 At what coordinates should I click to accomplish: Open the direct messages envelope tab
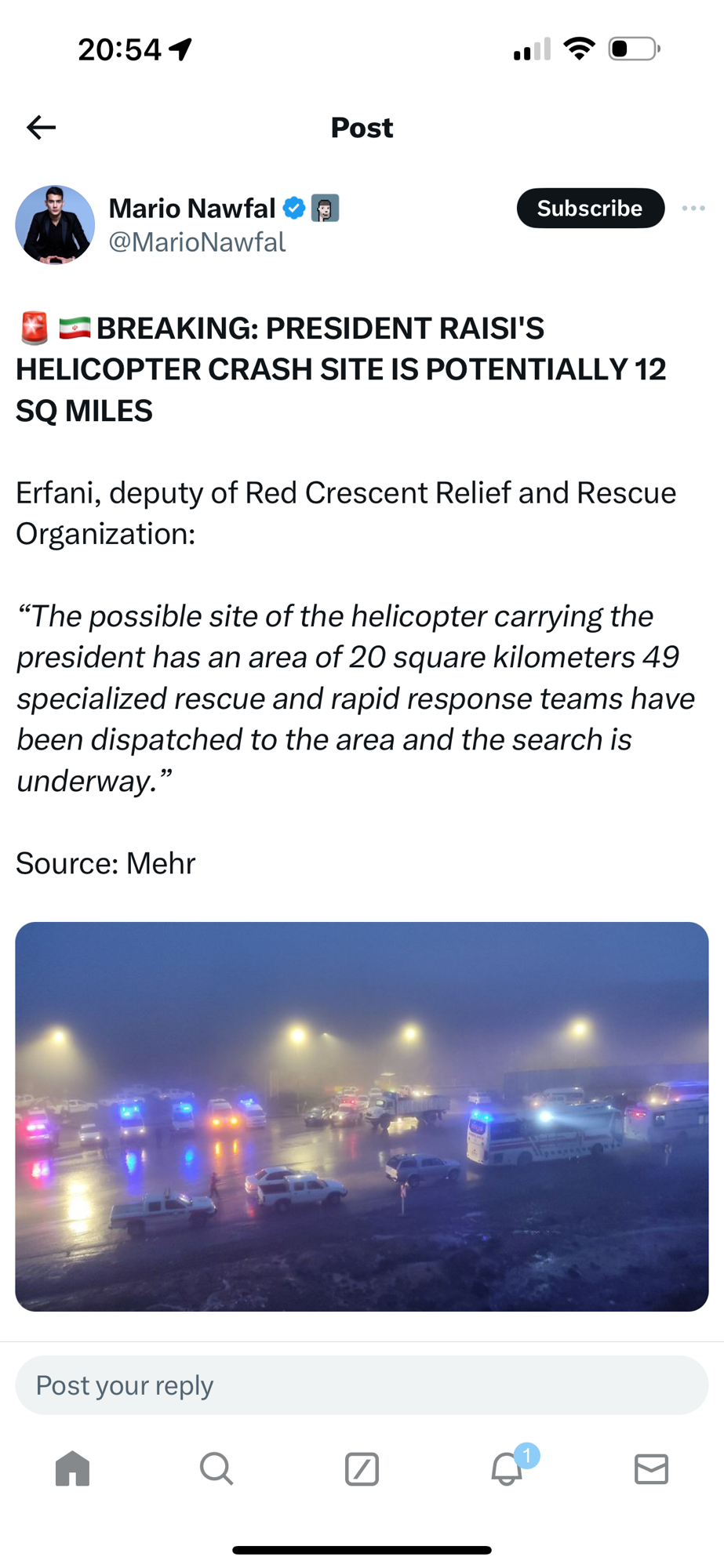(x=651, y=1468)
